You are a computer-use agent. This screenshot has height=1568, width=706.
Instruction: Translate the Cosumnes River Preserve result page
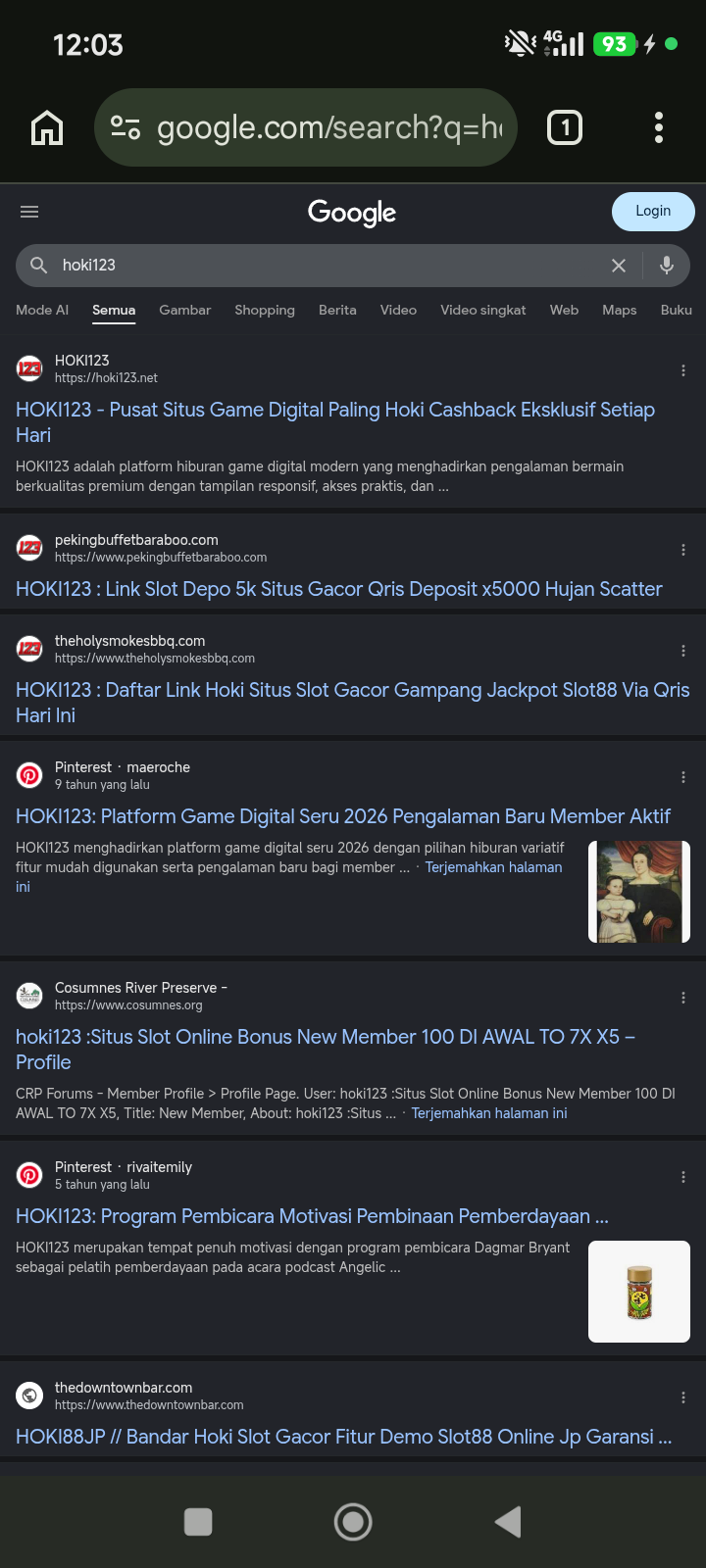point(489,1113)
